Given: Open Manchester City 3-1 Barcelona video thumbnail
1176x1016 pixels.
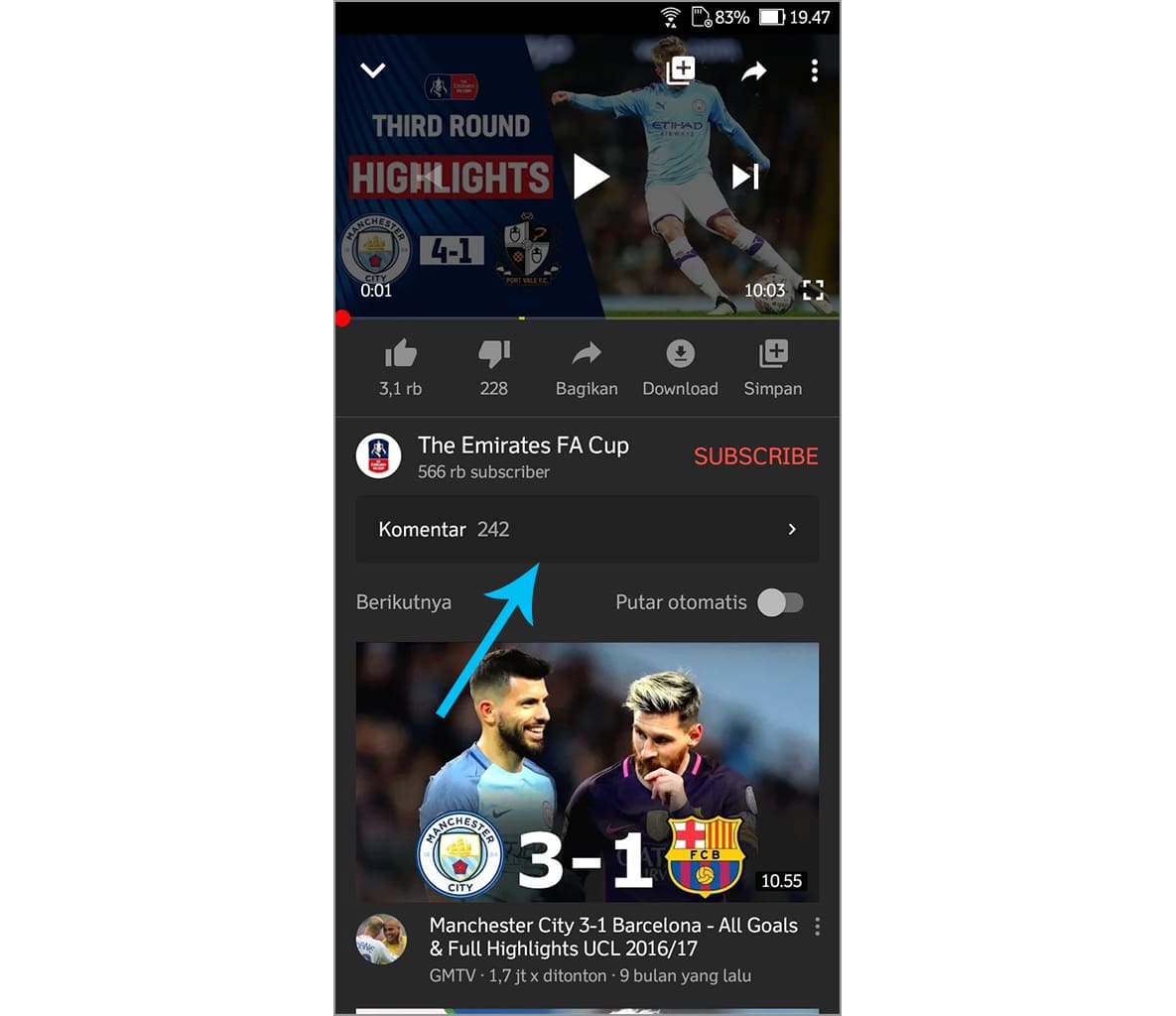Looking at the screenshot, I should pyautogui.click(x=588, y=771).
